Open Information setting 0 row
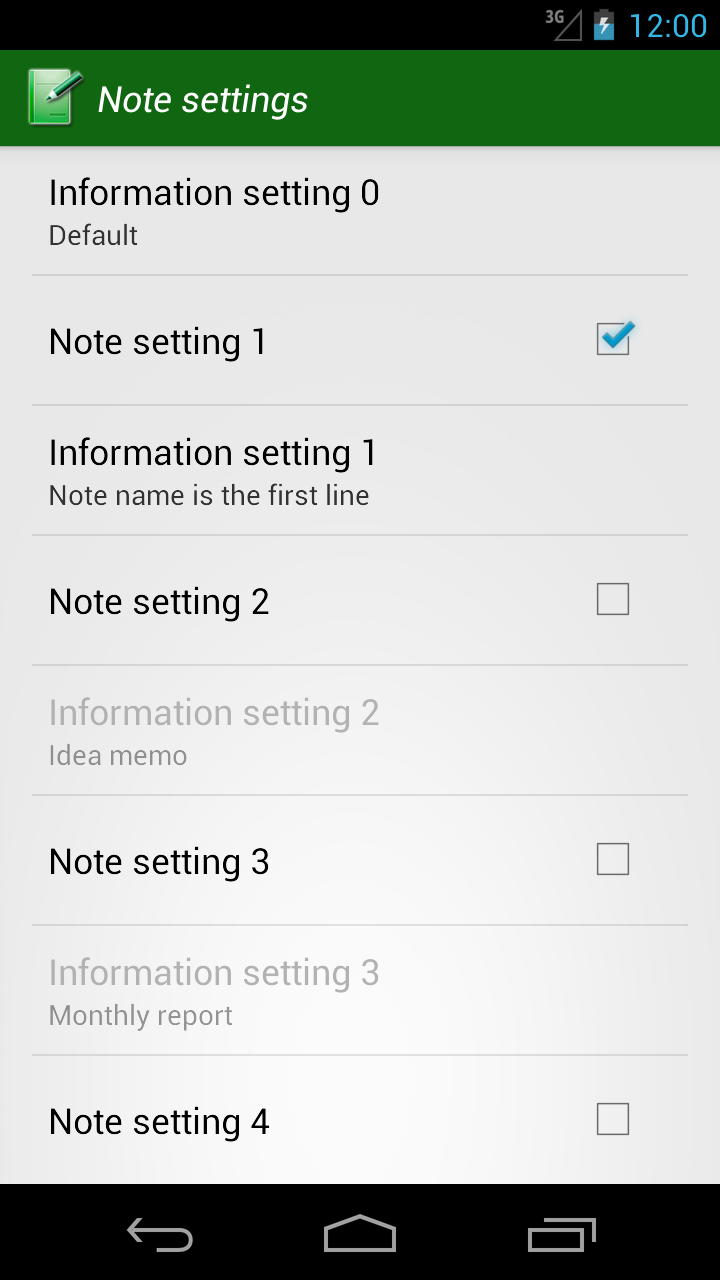The height and width of the screenshot is (1280, 720). [x=360, y=211]
